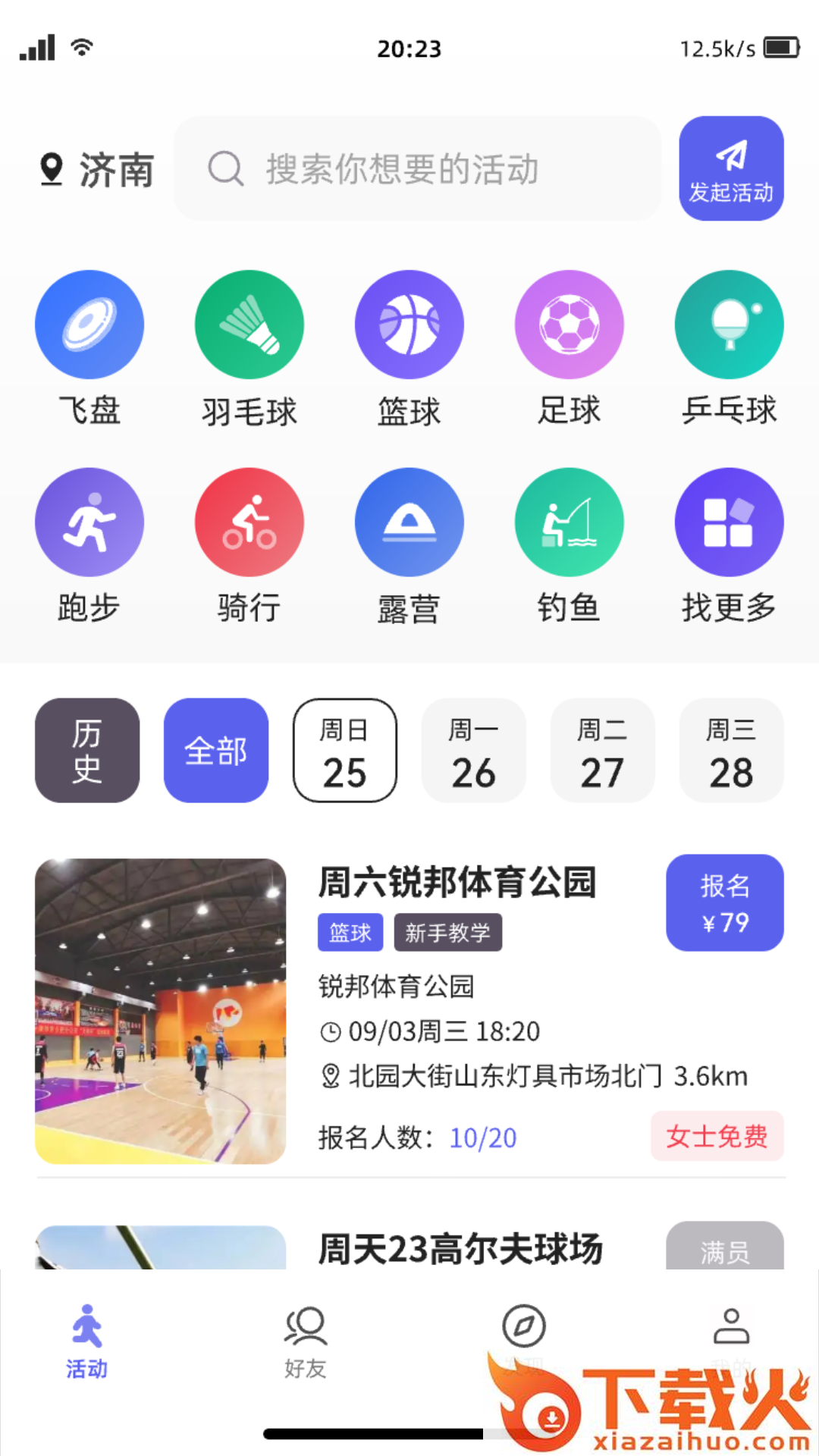
Task: Browse the 飞盘 category
Action: (89, 325)
